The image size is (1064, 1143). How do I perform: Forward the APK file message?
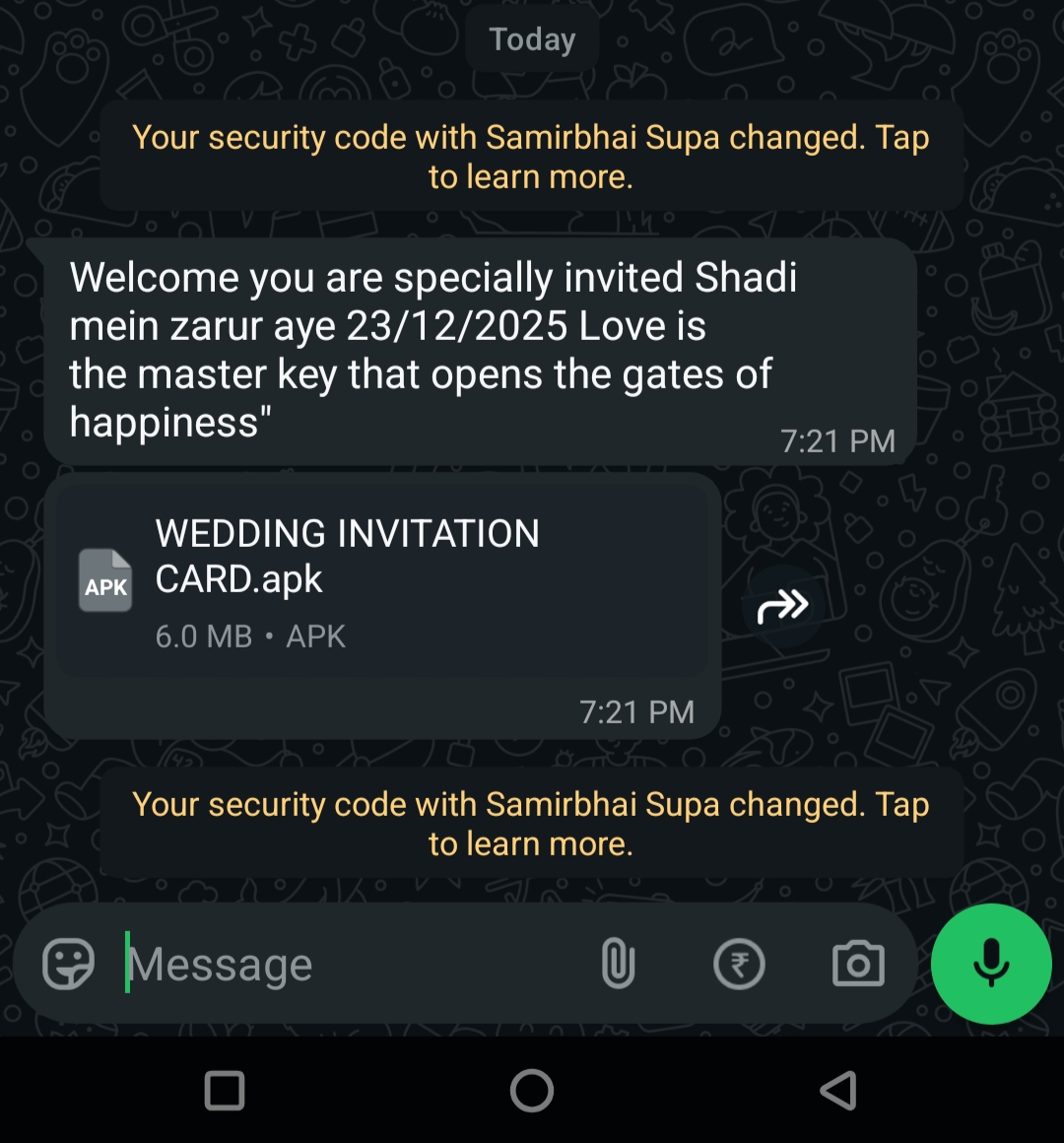click(x=782, y=607)
